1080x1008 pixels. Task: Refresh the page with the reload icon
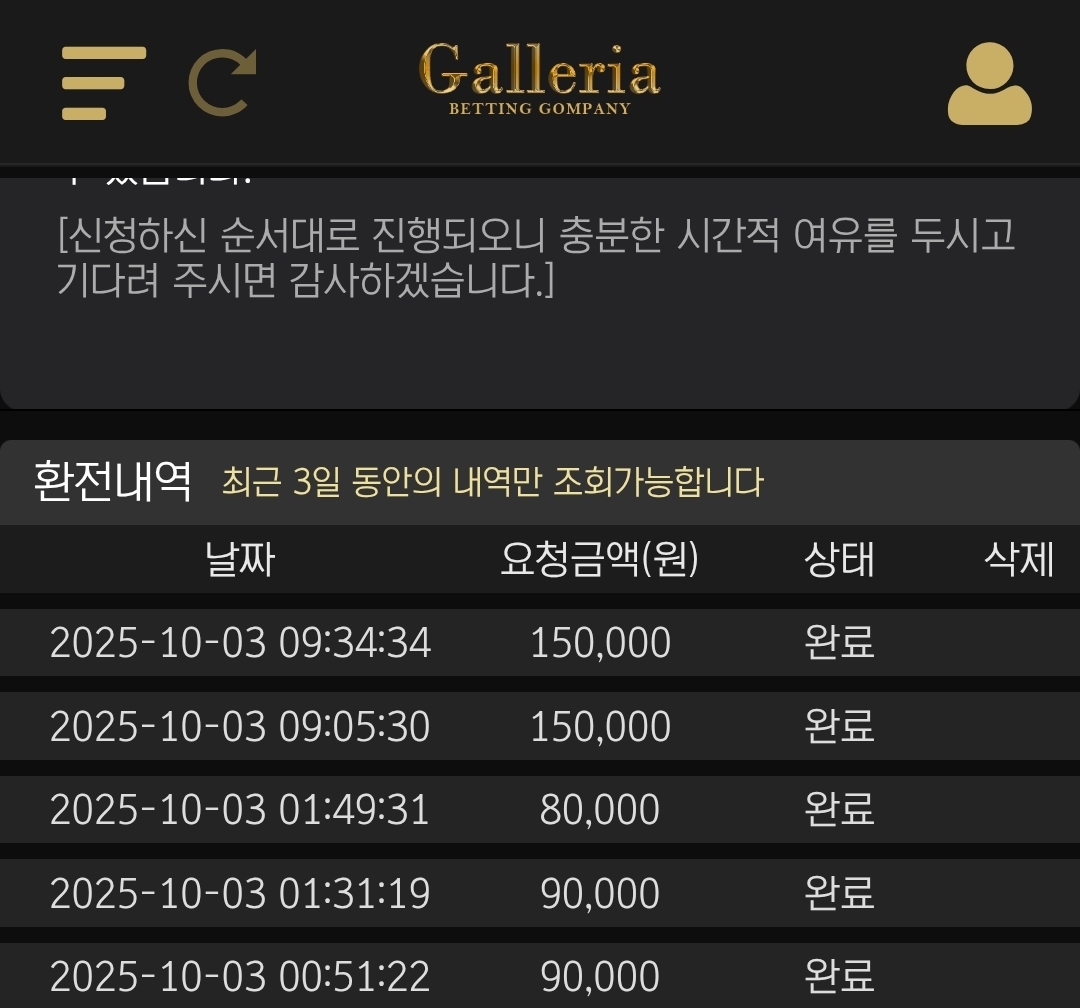click(x=222, y=83)
